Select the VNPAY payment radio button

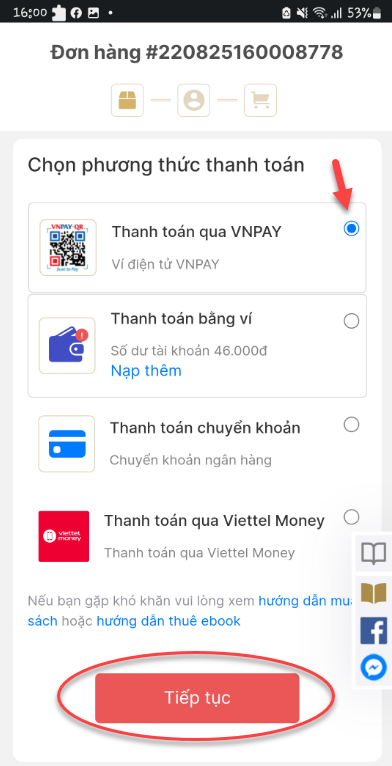351,229
